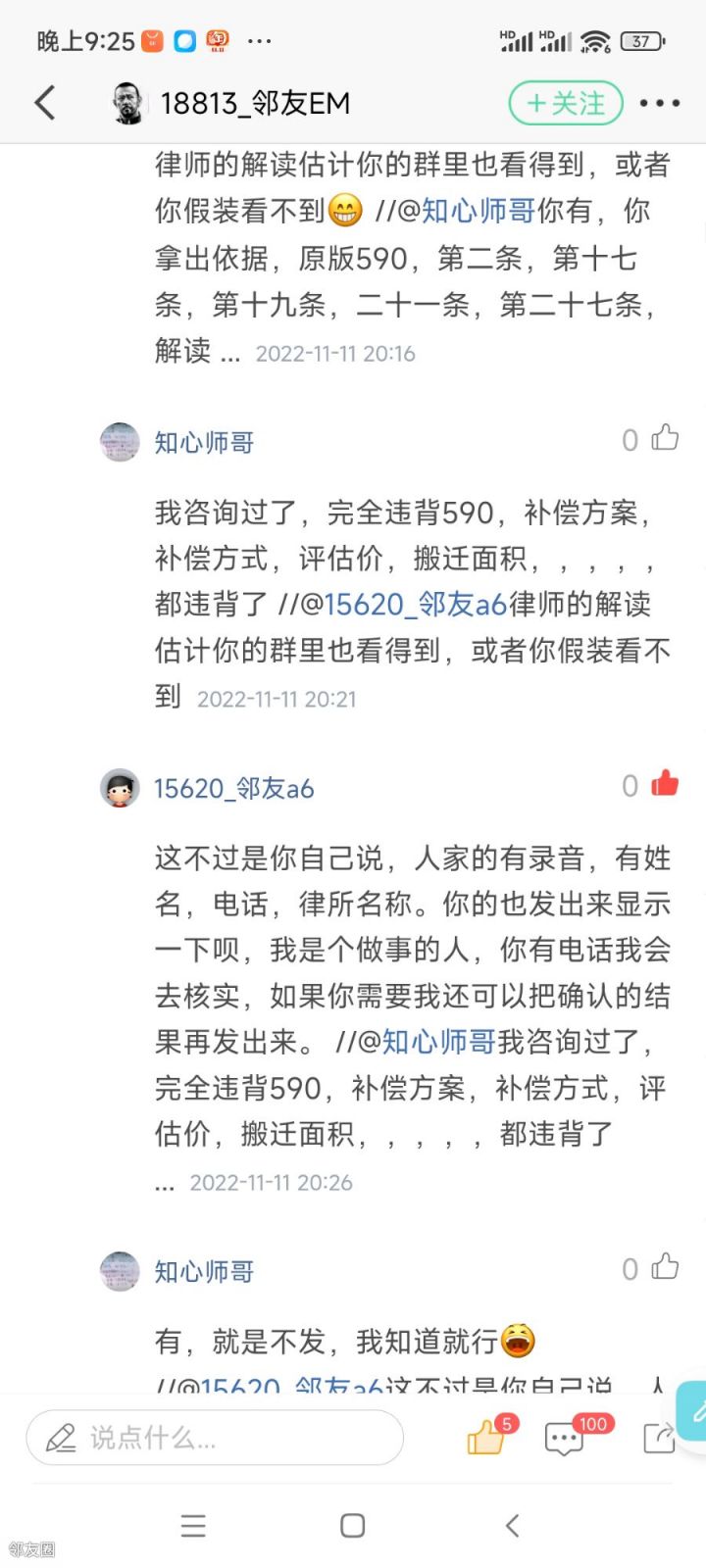Open the comments icon showing 100

564,1439
